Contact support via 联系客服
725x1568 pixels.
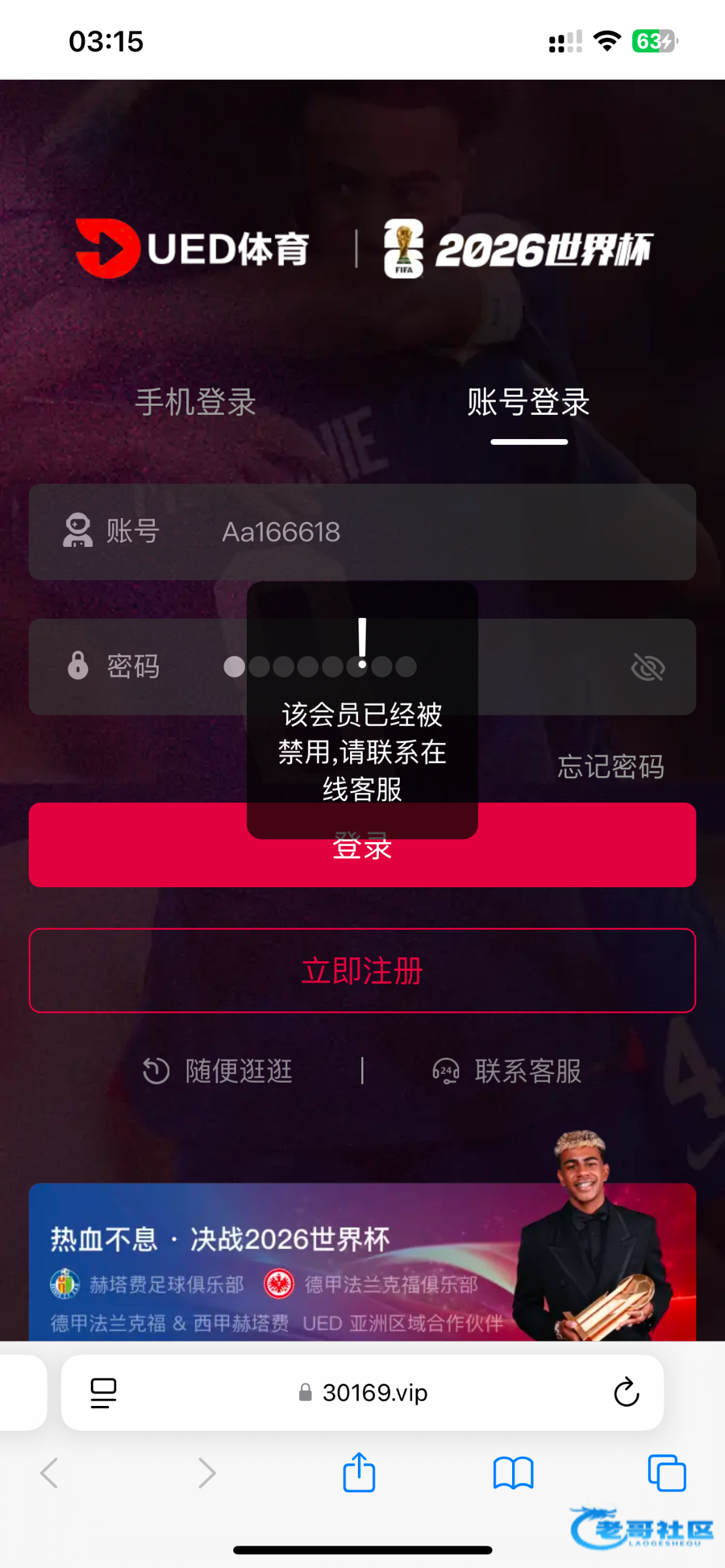point(507,1071)
